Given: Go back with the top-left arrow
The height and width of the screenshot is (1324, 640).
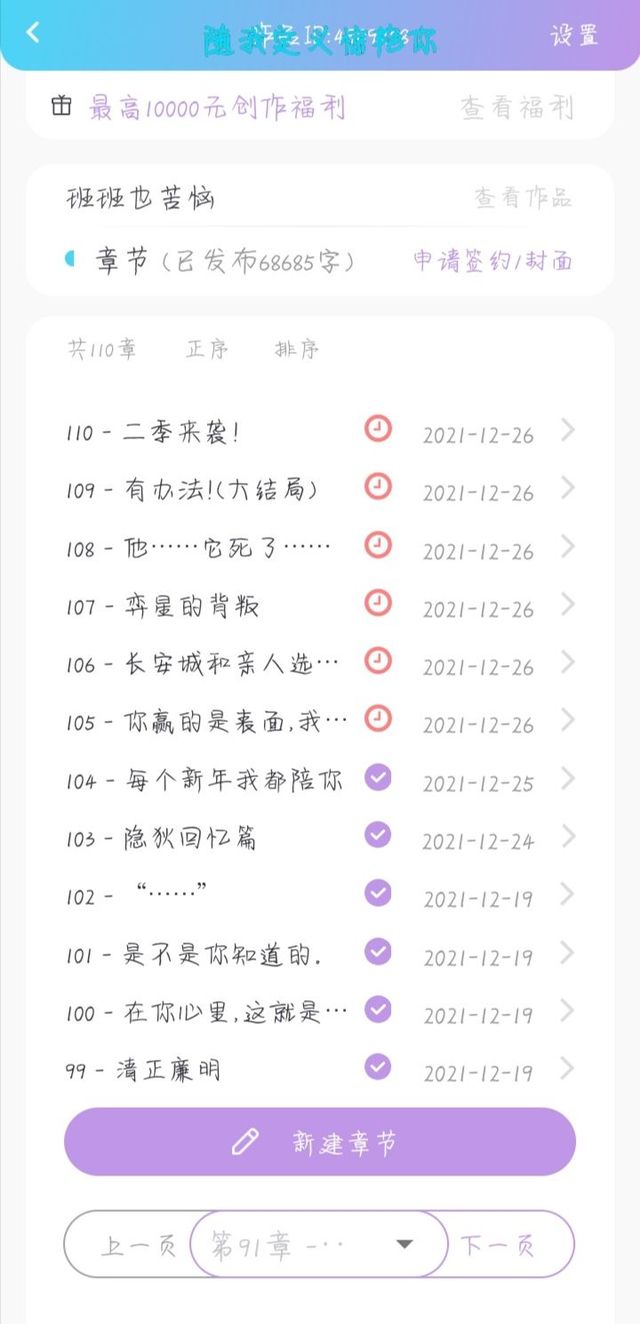Looking at the screenshot, I should (x=33, y=32).
